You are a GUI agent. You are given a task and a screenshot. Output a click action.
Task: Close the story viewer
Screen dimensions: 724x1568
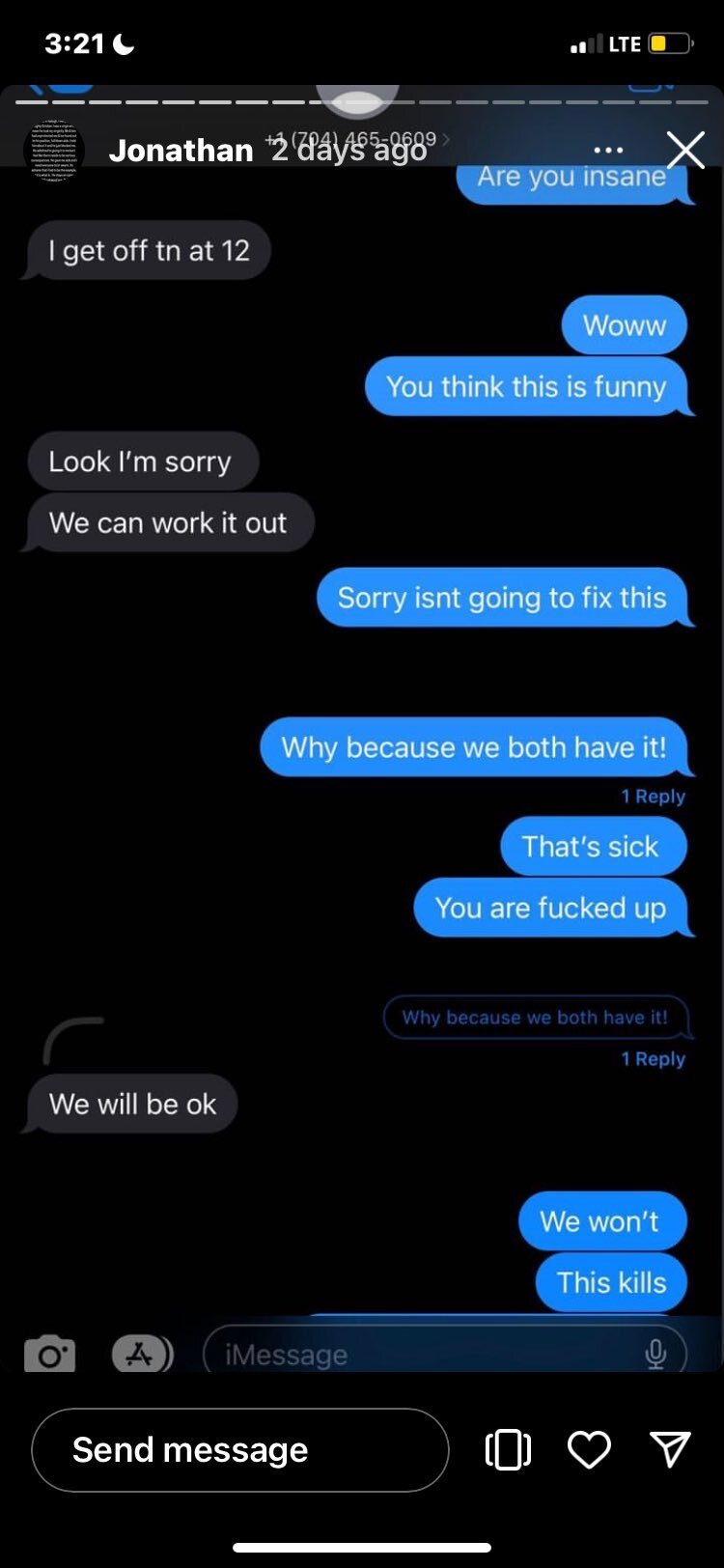click(x=685, y=150)
